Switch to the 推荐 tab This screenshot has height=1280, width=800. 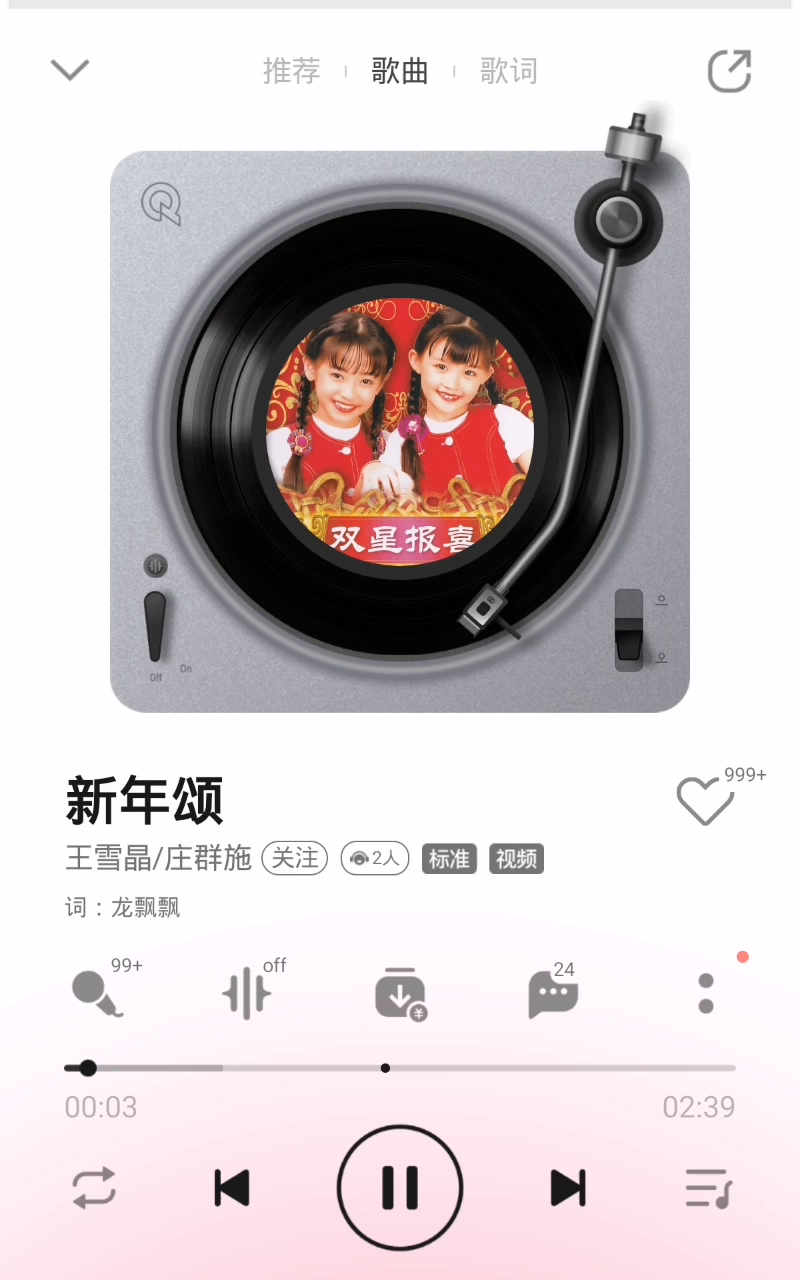(x=291, y=71)
